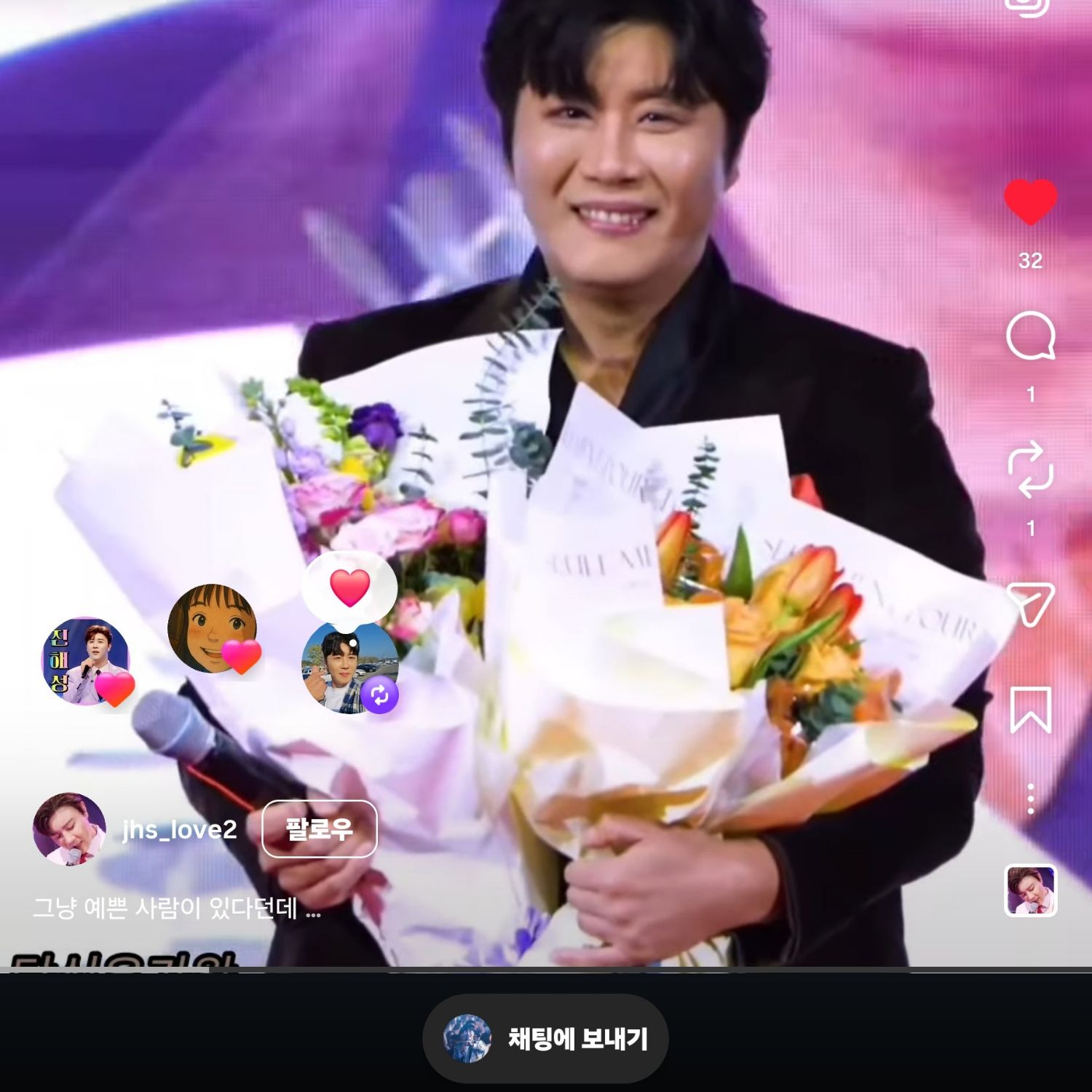1092x1092 pixels.
Task: Open the jhs_love2 profile
Action: (x=179, y=829)
